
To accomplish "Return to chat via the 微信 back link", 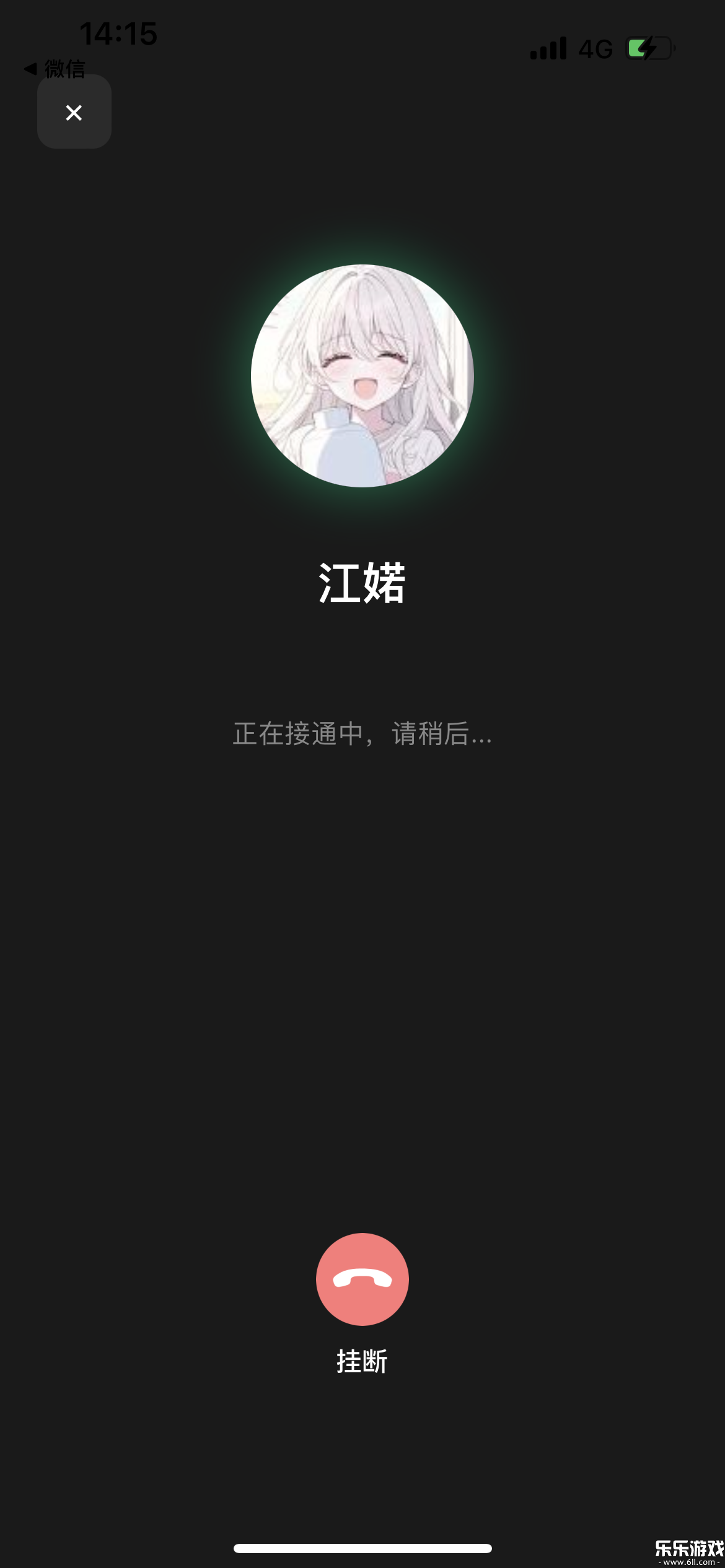I will pyautogui.click(x=64, y=68).
